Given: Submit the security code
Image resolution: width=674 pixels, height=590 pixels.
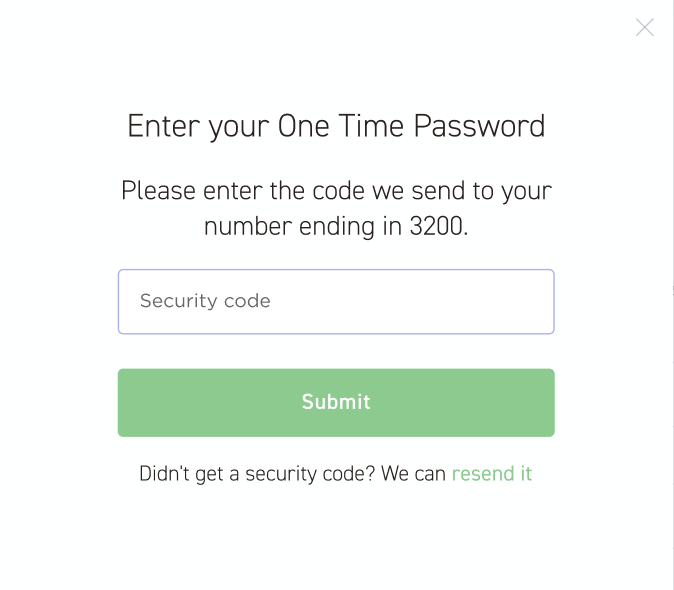Looking at the screenshot, I should point(336,402).
